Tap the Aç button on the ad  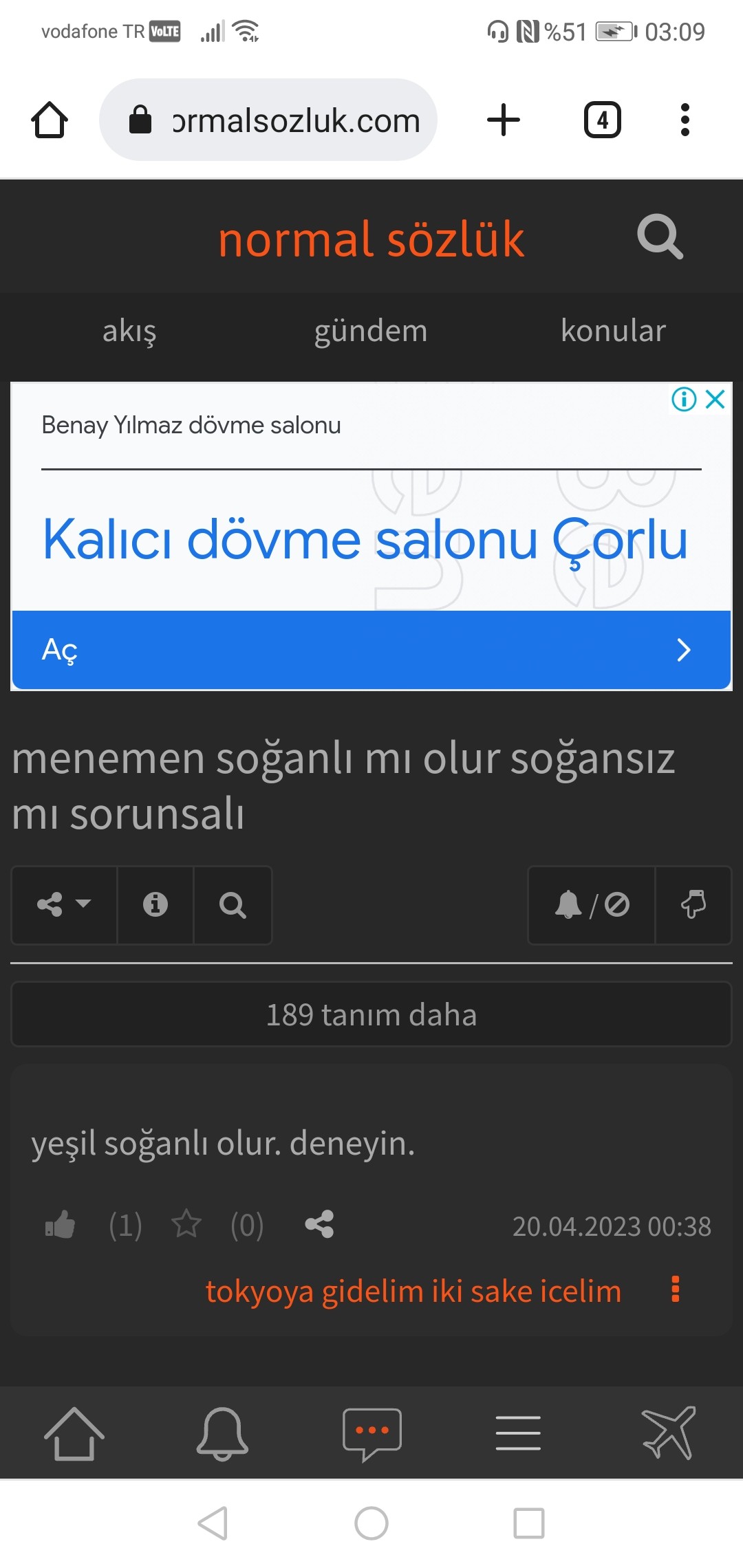point(371,650)
